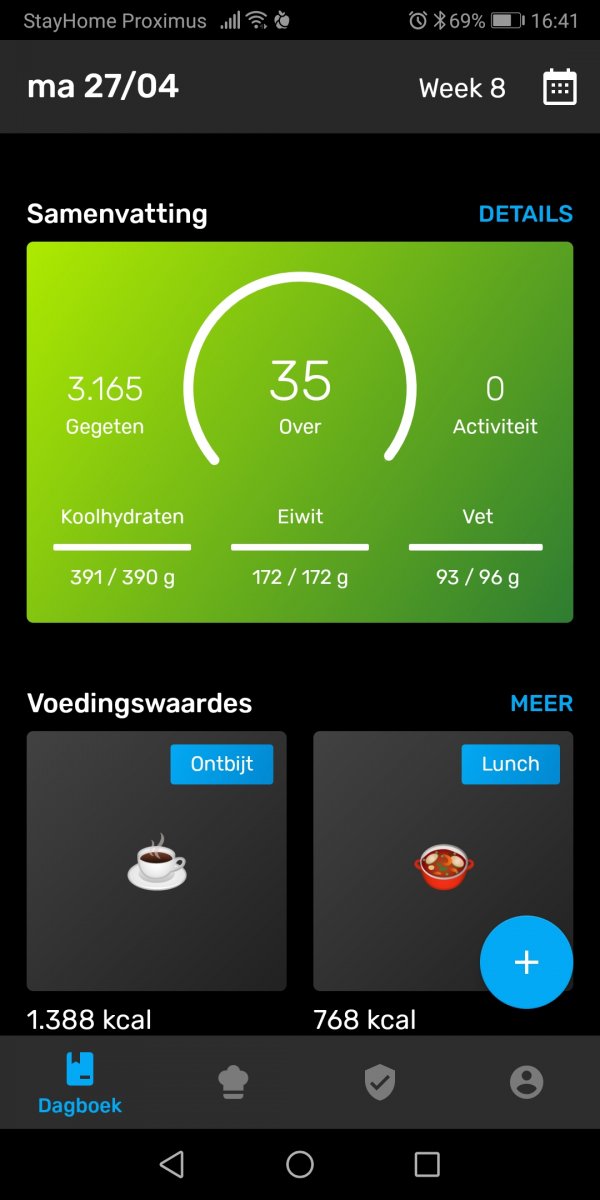Tap MEER next to Voedingswaardes
600x1200 pixels.
pos(541,704)
